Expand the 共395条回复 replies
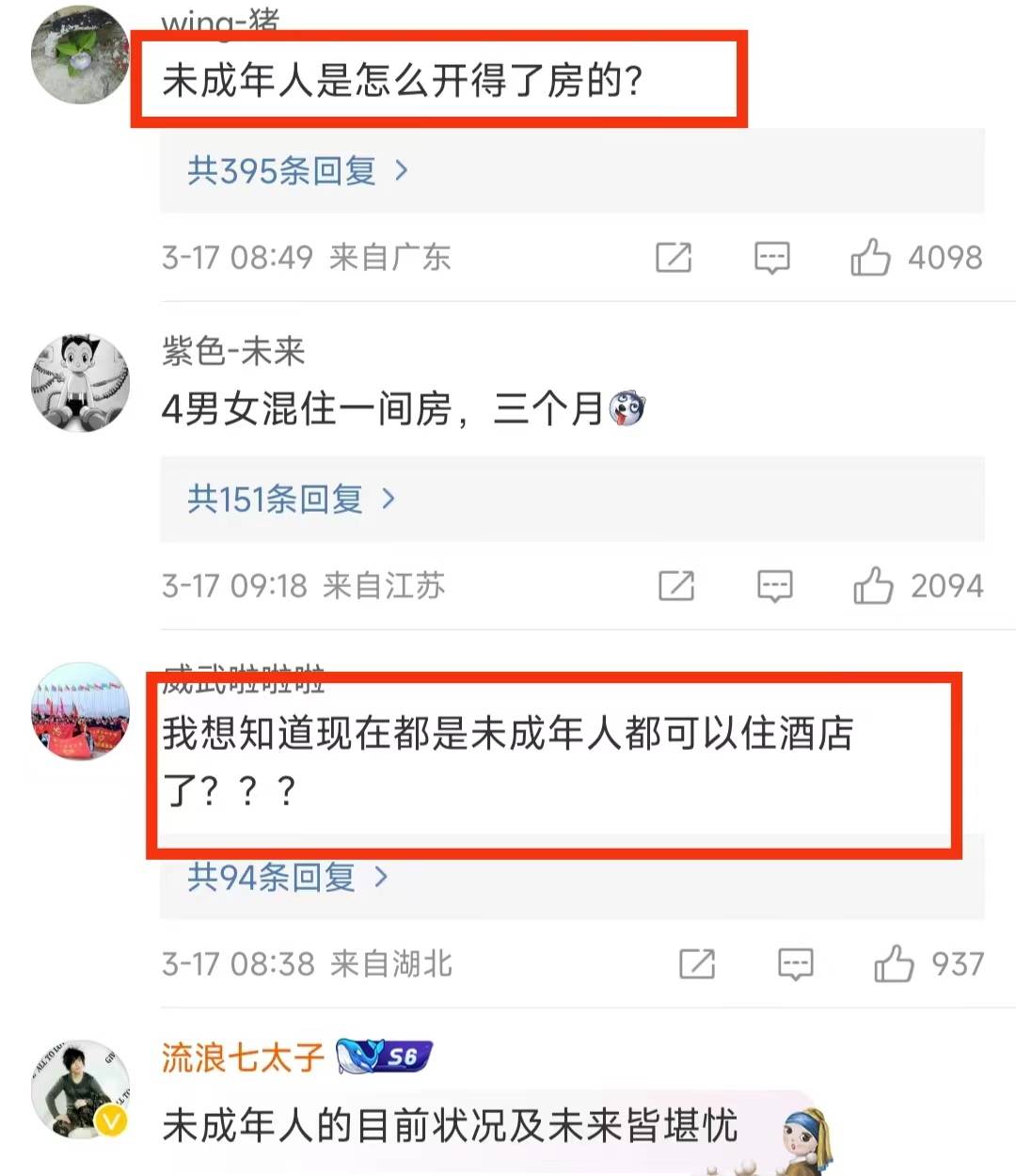The width and height of the screenshot is (1016, 1176). [297, 171]
